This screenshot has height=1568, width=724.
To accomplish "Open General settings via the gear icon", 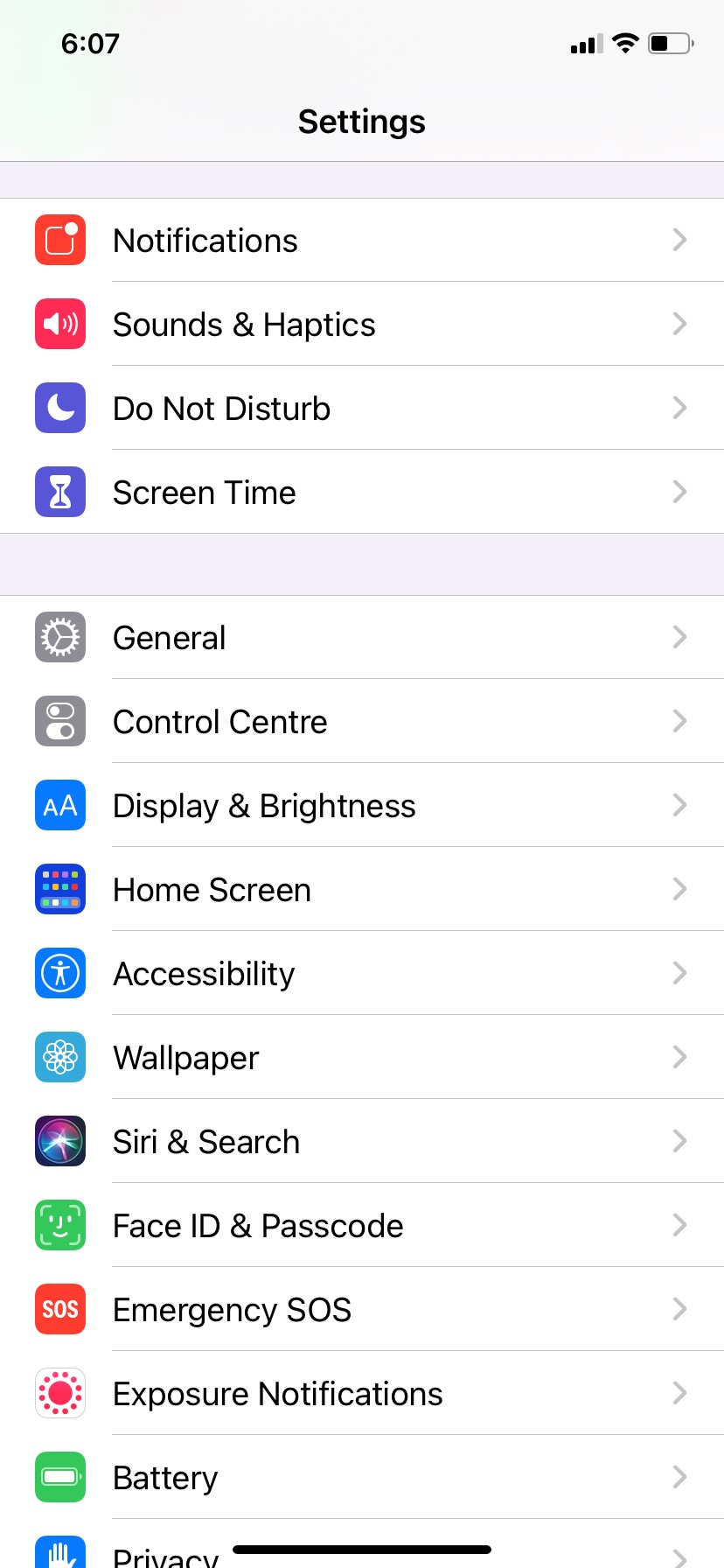I will [59, 637].
